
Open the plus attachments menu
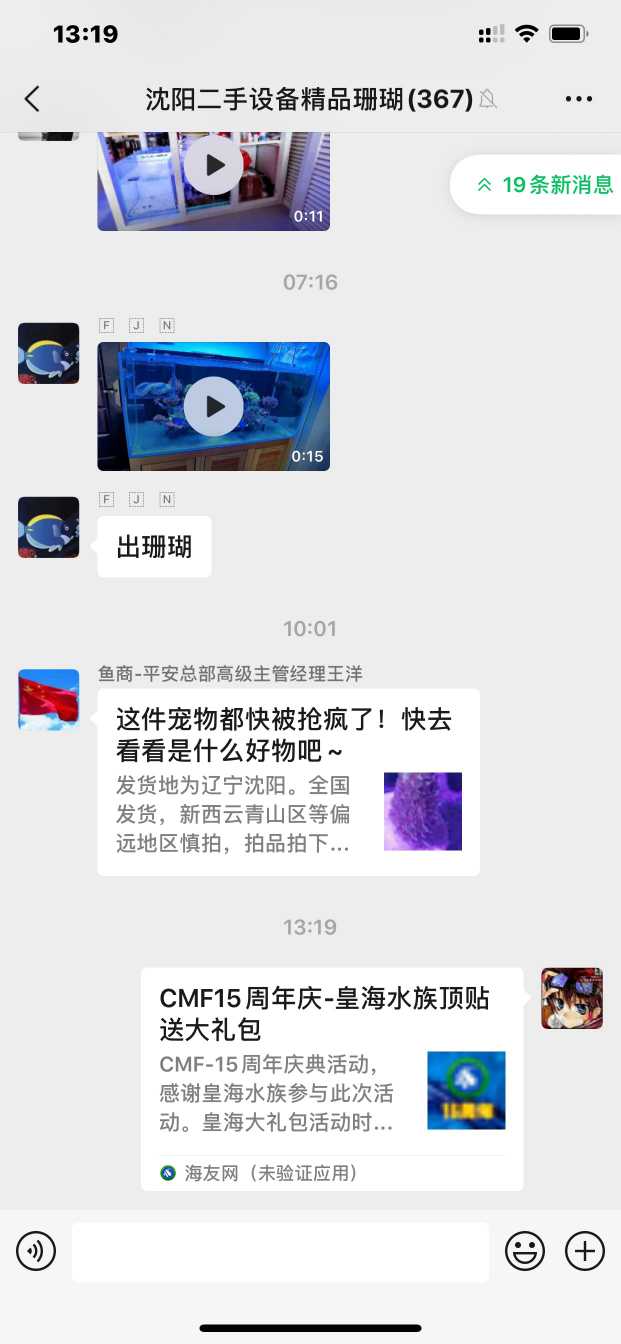click(x=585, y=1251)
